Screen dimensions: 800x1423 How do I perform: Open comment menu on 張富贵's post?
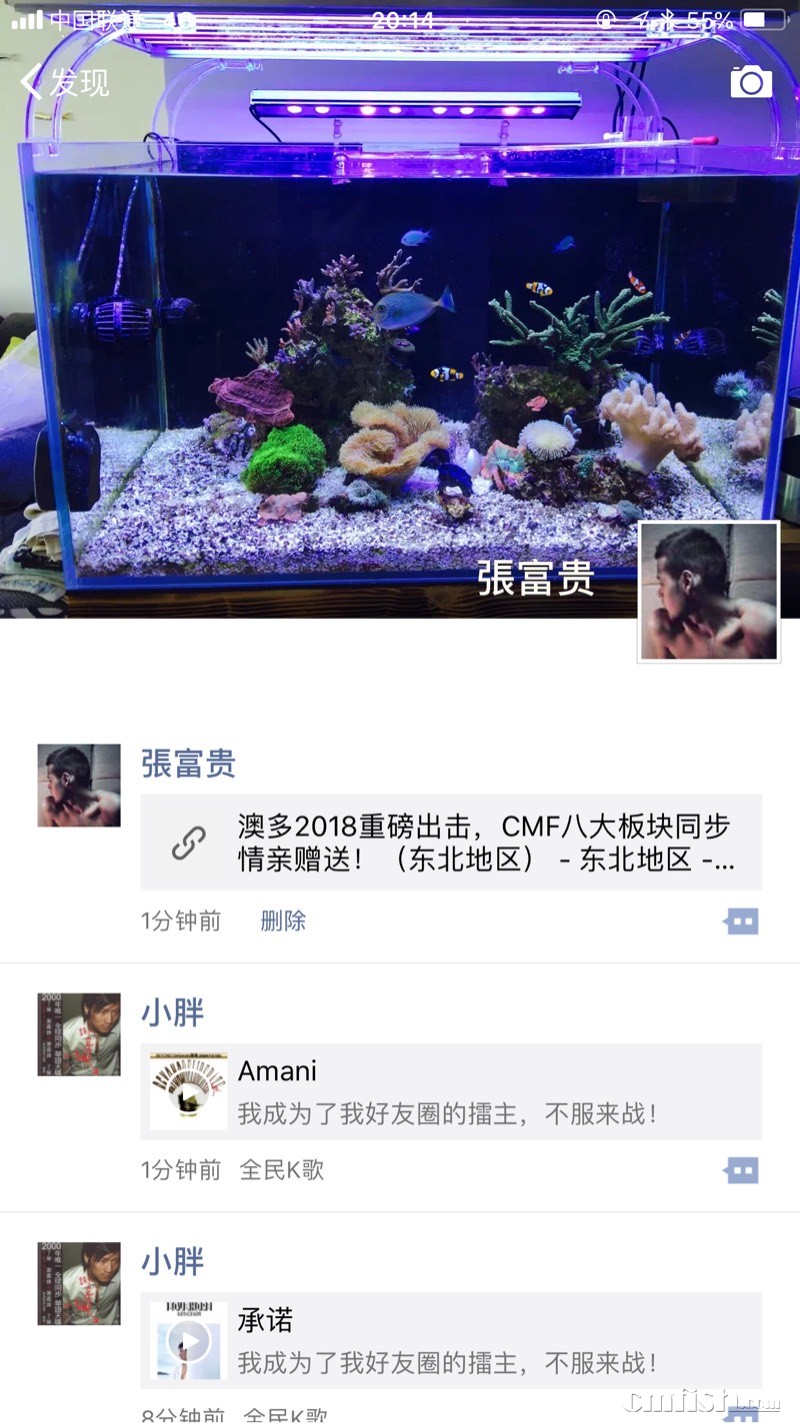pos(741,921)
